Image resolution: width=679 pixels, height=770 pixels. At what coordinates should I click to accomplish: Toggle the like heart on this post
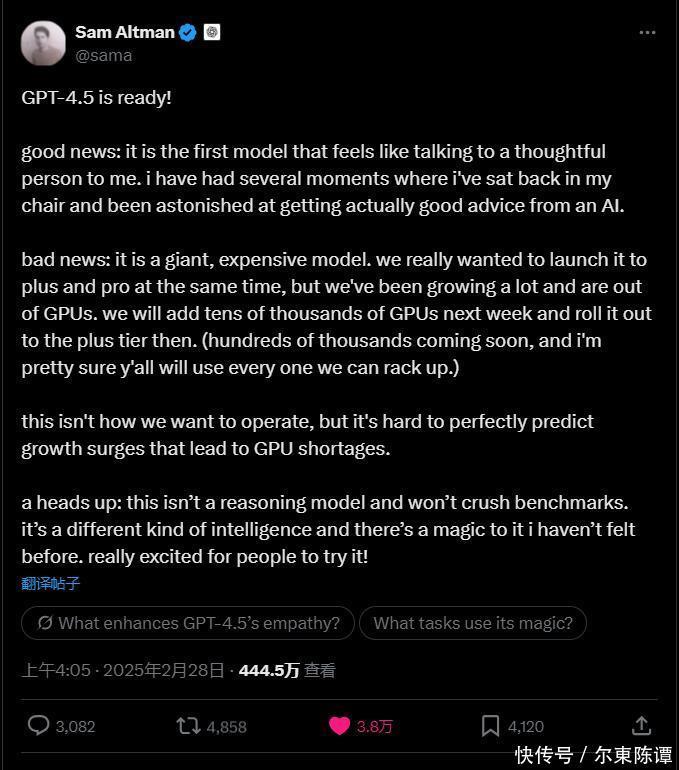click(340, 726)
